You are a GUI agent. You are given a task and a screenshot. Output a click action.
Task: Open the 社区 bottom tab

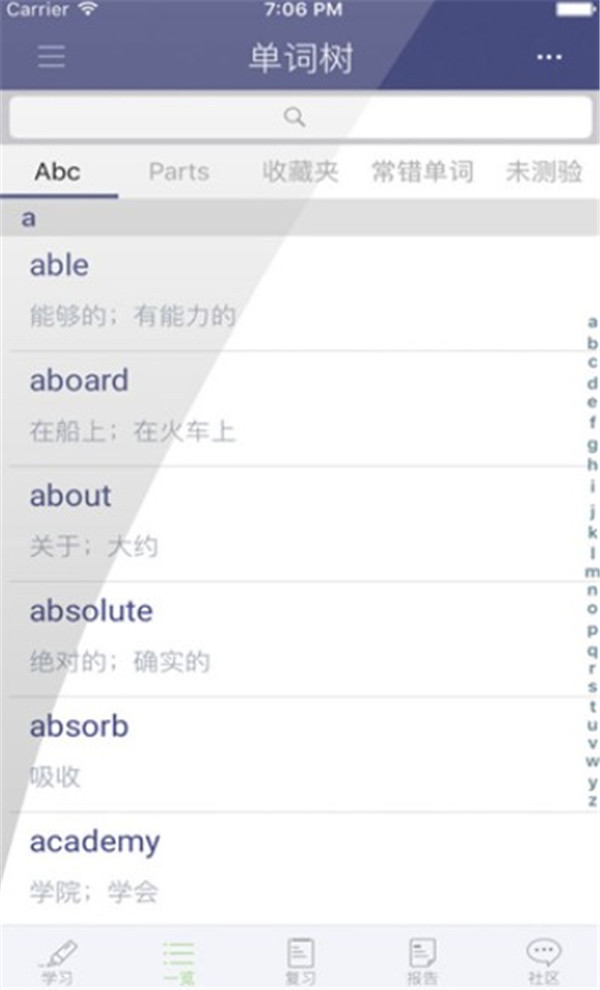[543, 960]
